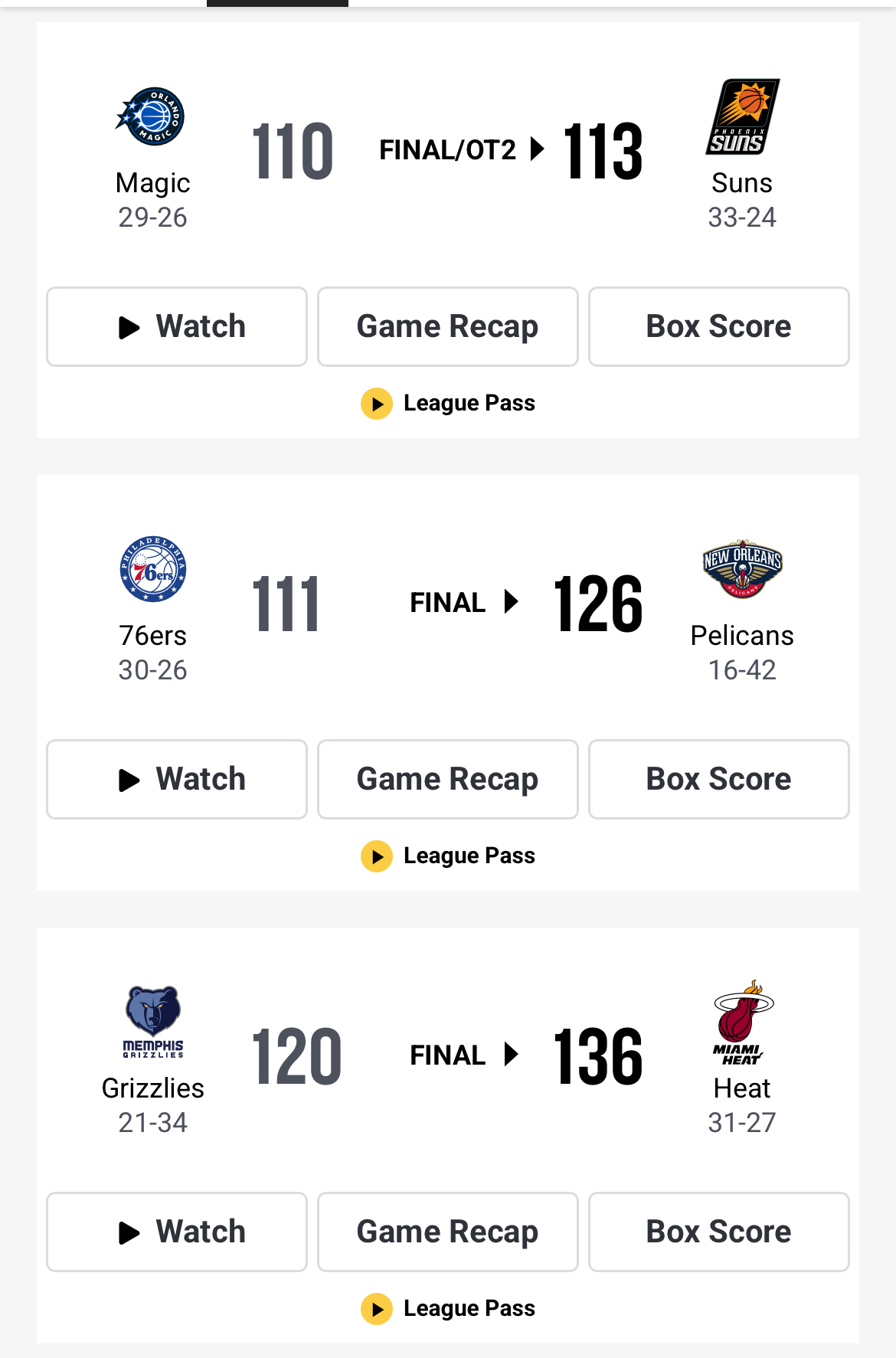The height and width of the screenshot is (1358, 896).
Task: Watch the Grizzlies vs Heat game
Action: [x=177, y=1232]
